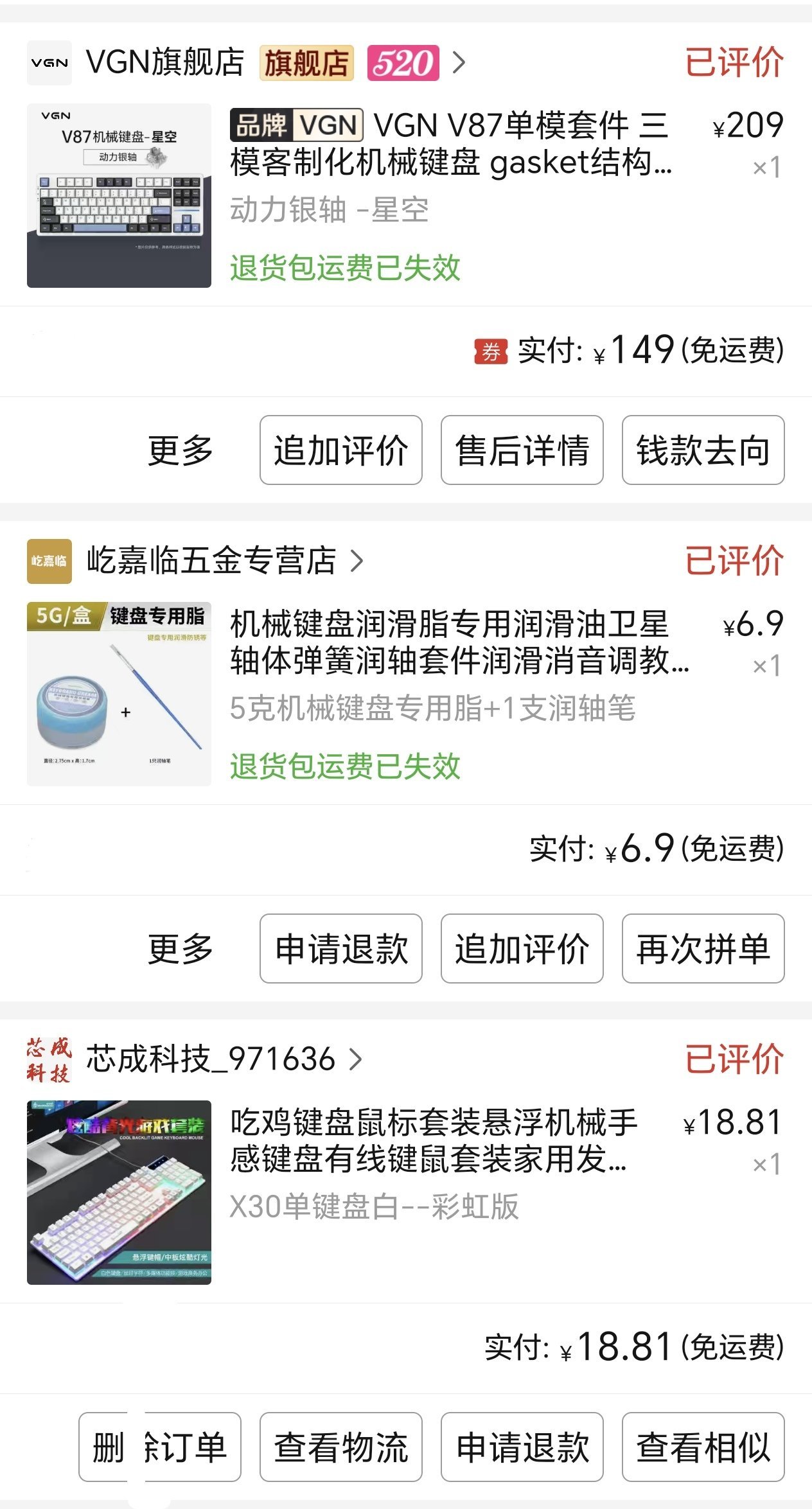812x1509 pixels.
Task: Open the keyboard lubricant grease order
Action: [450, 642]
